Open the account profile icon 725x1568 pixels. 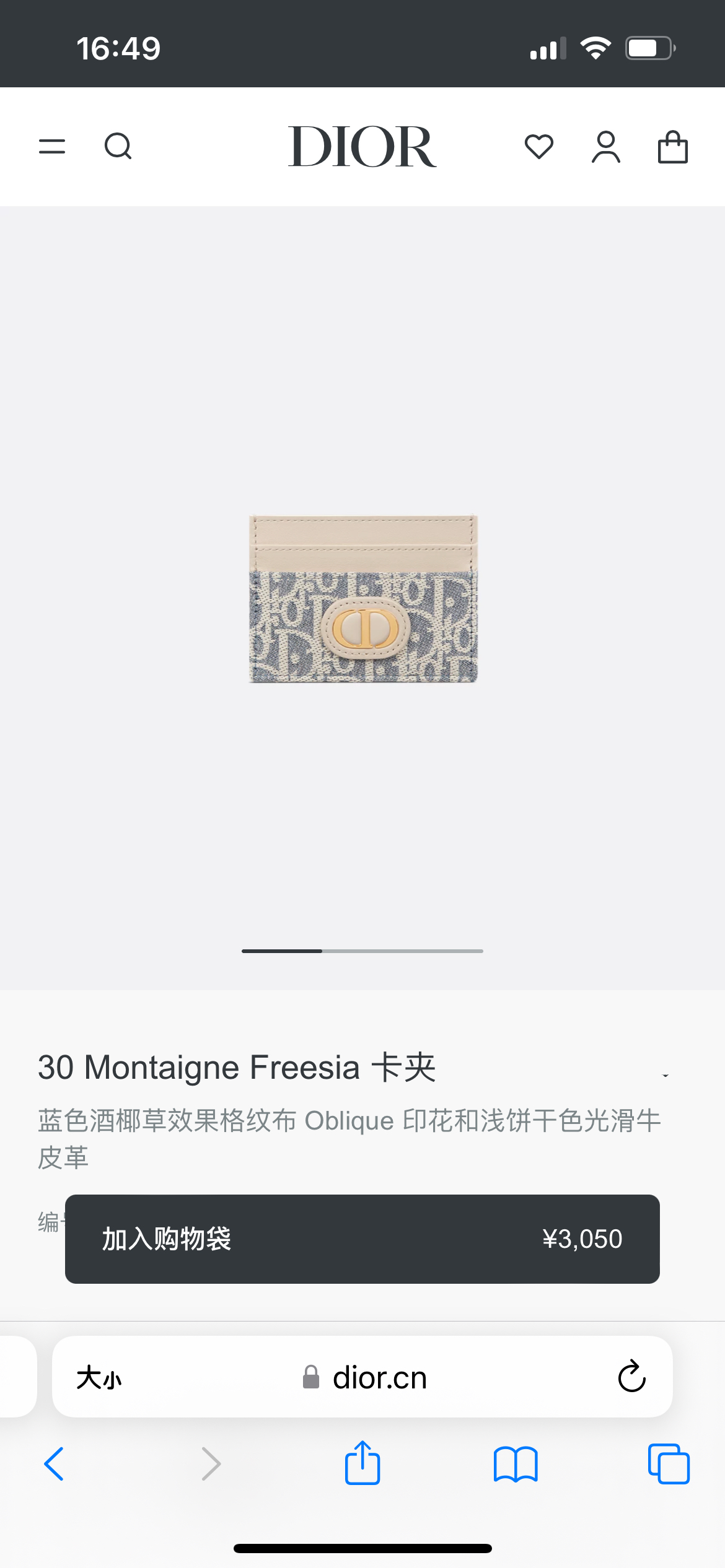coord(605,147)
